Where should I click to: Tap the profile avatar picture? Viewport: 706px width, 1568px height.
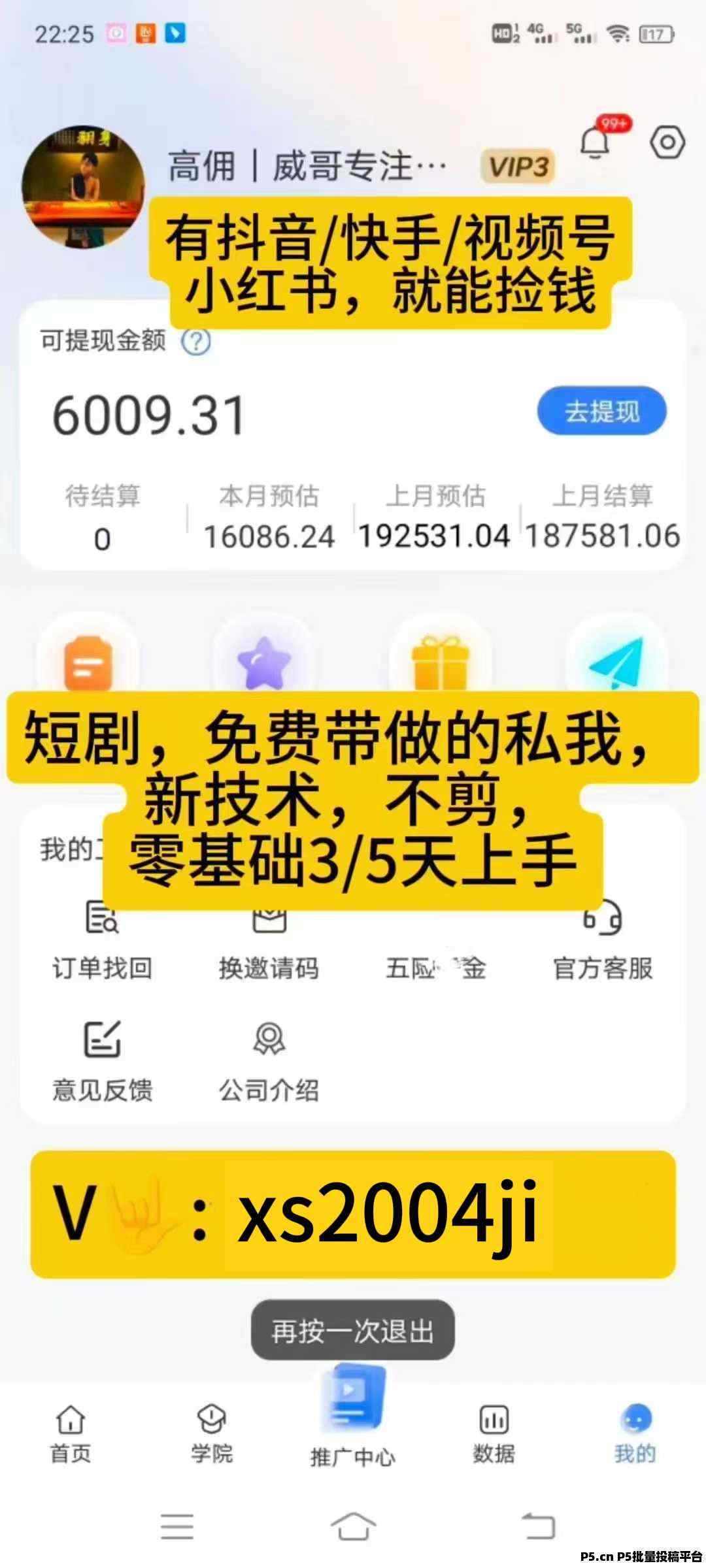coord(83,187)
